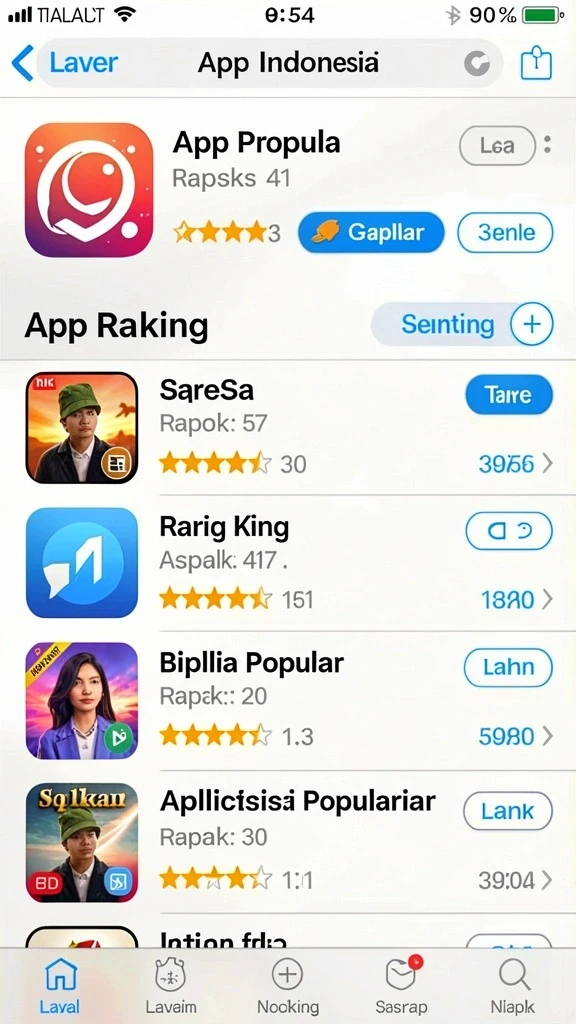Switch to the Nocking tab
576x1024 pixels.
pyautogui.click(x=288, y=985)
